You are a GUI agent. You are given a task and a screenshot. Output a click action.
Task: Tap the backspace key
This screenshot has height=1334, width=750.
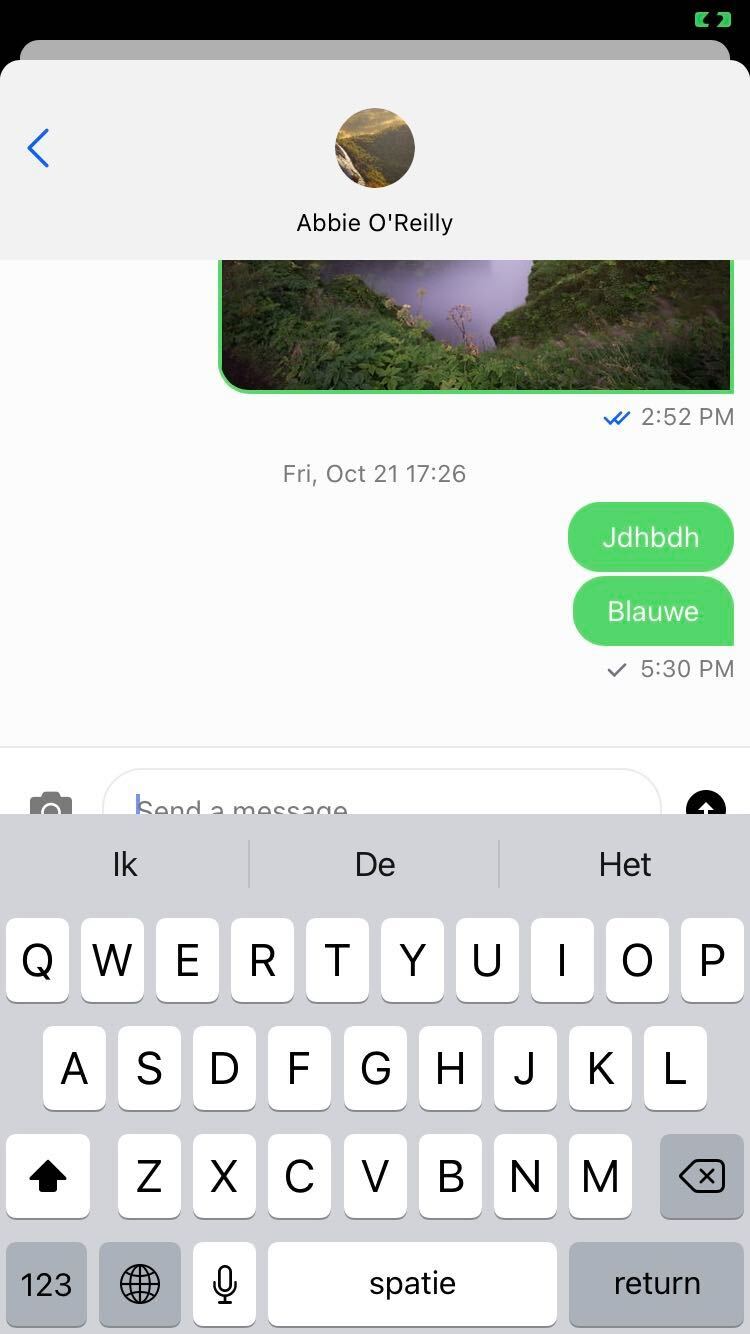click(702, 1176)
